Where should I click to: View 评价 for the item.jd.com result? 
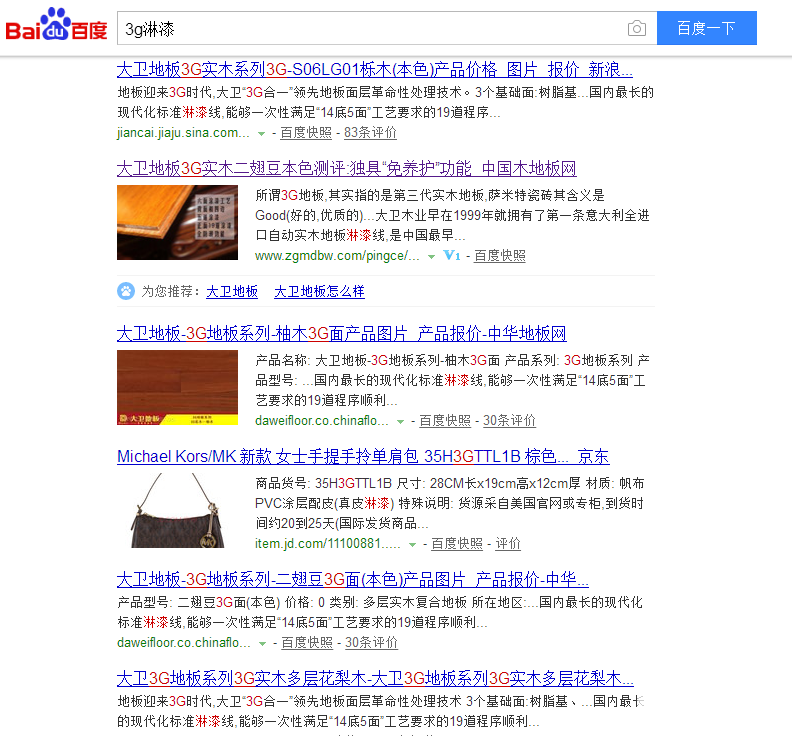pos(508,544)
